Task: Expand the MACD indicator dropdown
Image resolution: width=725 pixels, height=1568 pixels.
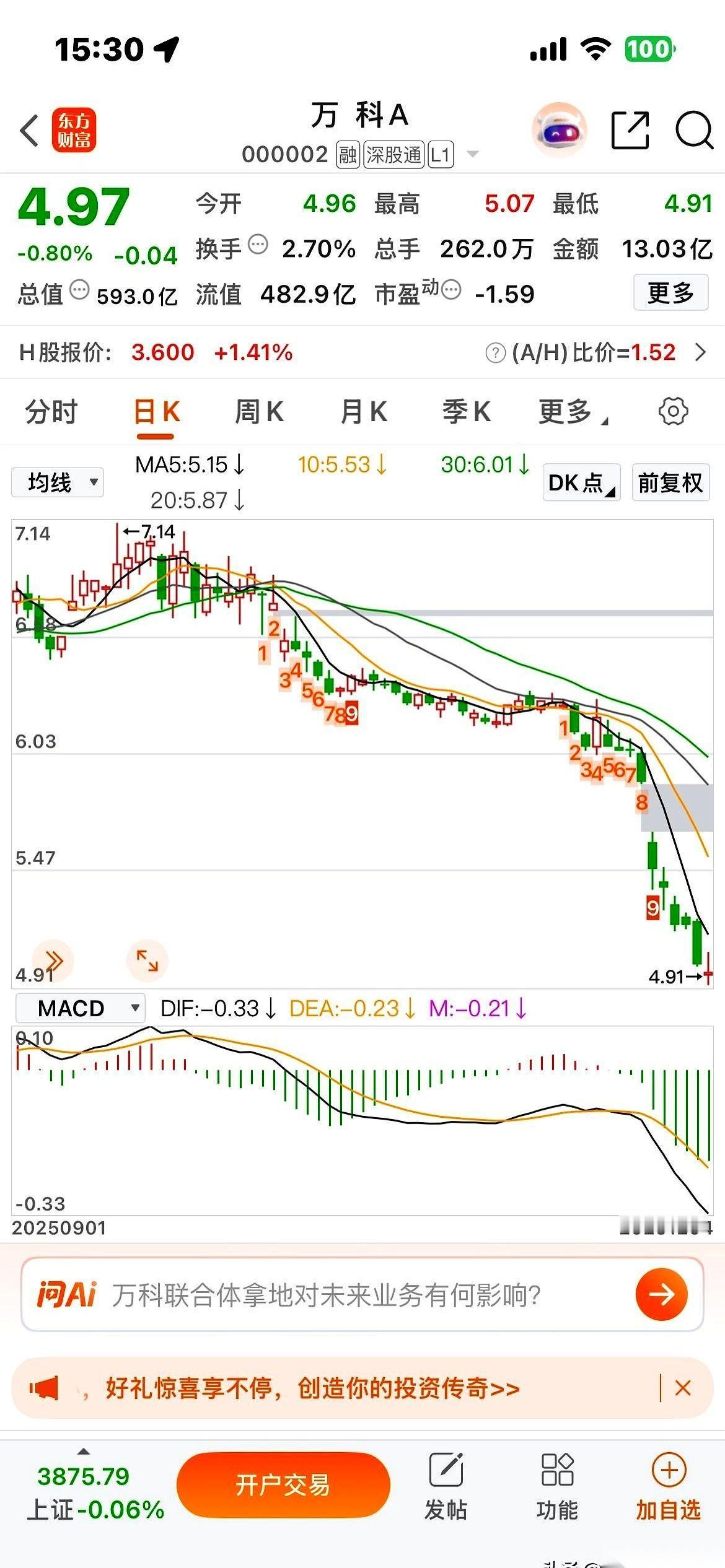Action: 81,1008
